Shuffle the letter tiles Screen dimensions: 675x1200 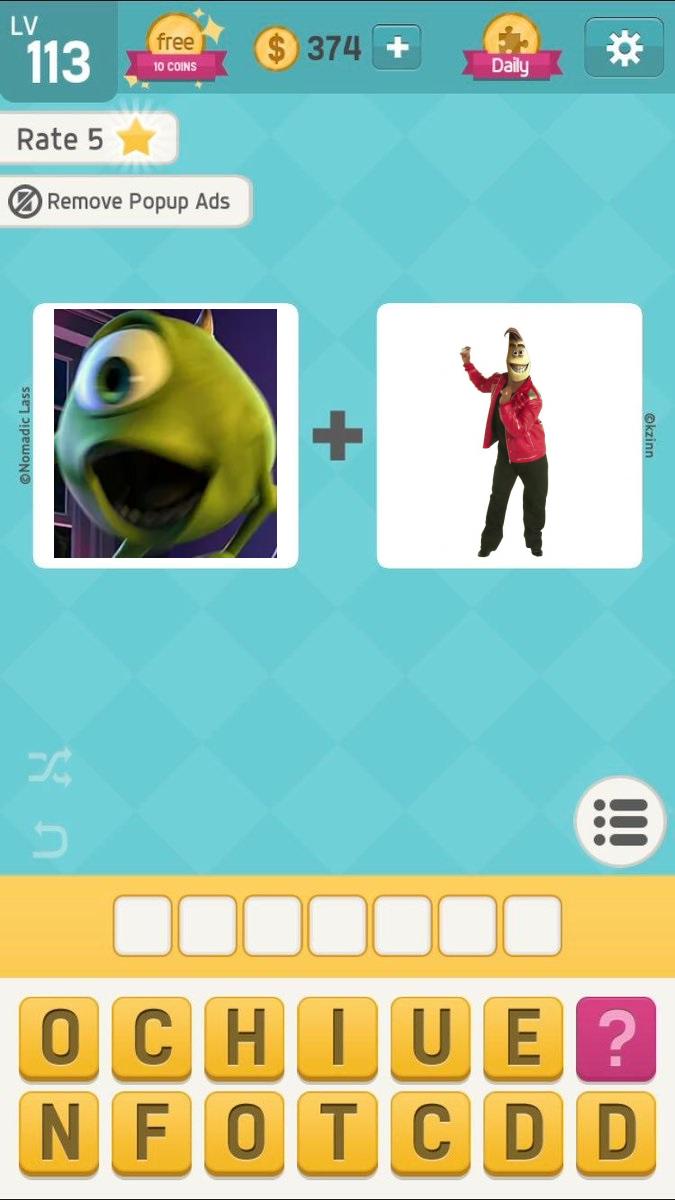(50, 768)
